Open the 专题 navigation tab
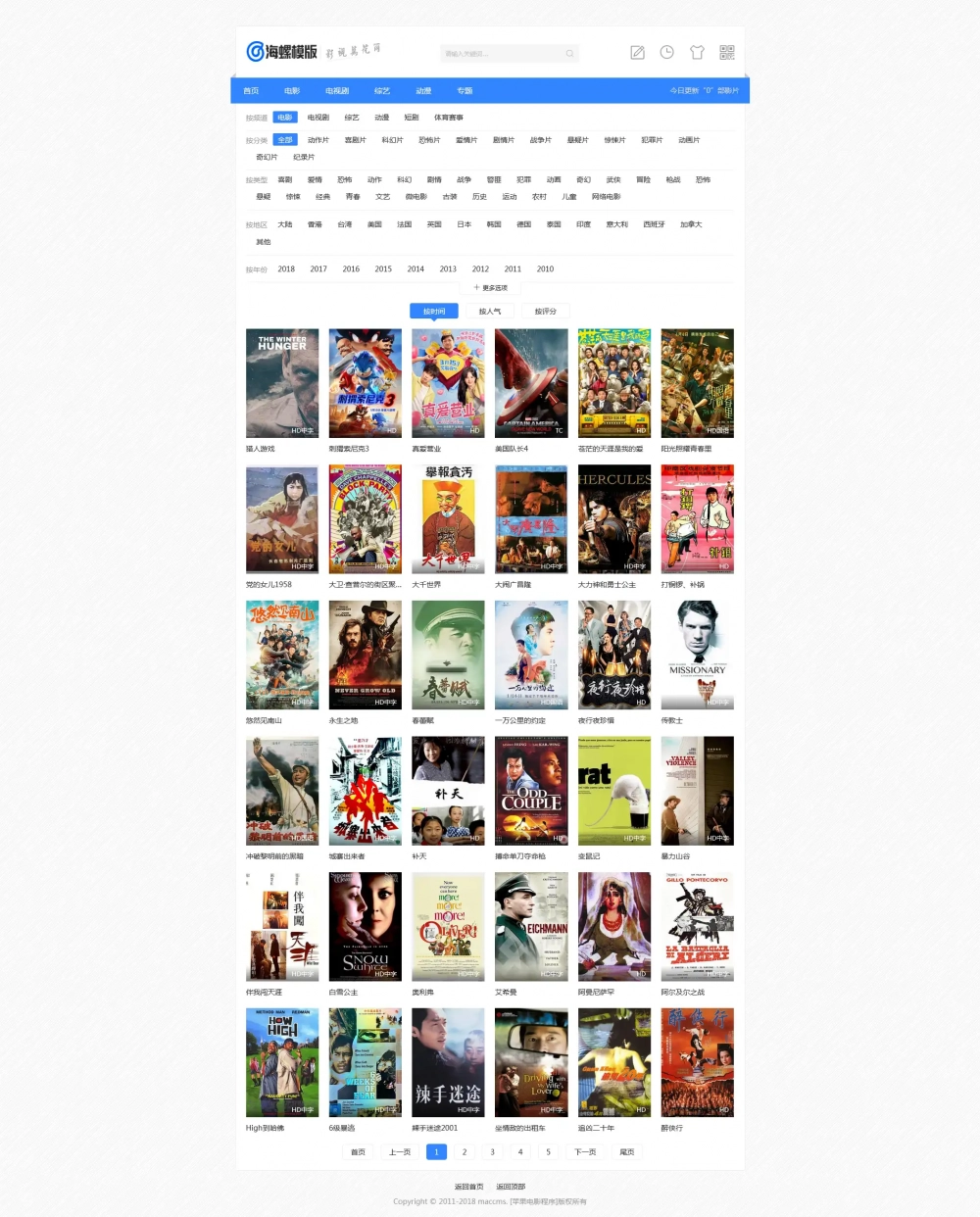The width and height of the screenshot is (980, 1217). pos(465,90)
